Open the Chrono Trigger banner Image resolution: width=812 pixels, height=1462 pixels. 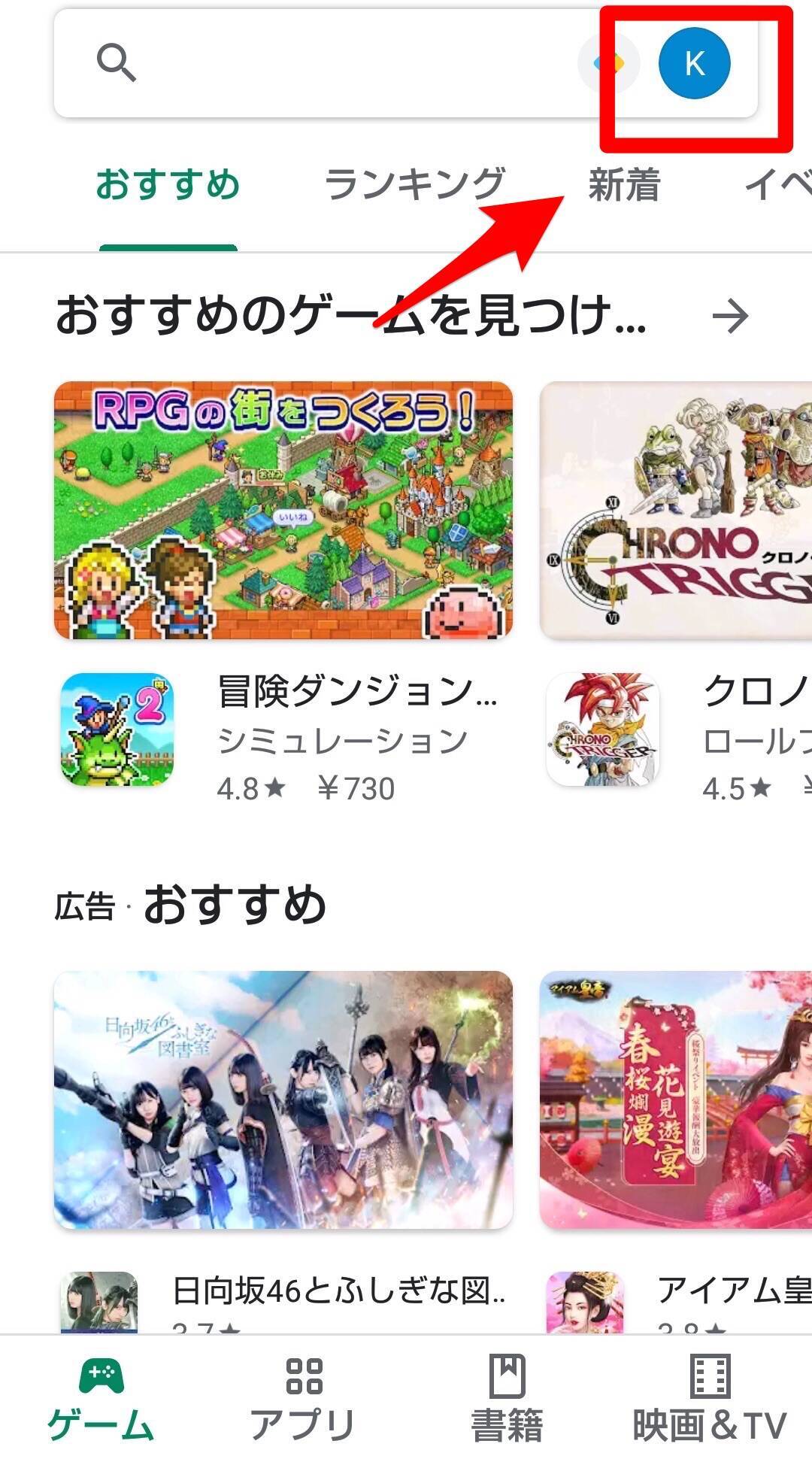click(677, 511)
